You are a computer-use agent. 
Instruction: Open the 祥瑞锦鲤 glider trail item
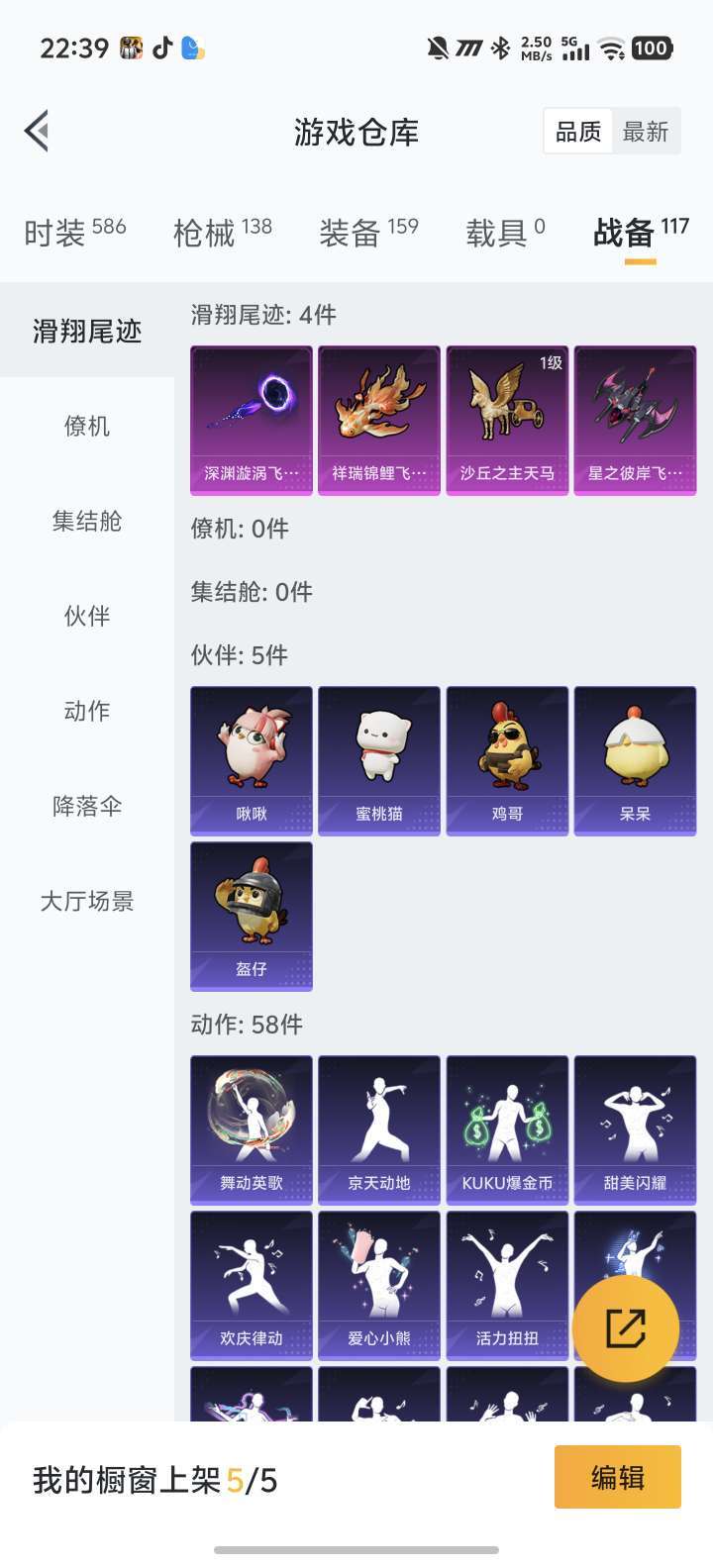(x=379, y=420)
